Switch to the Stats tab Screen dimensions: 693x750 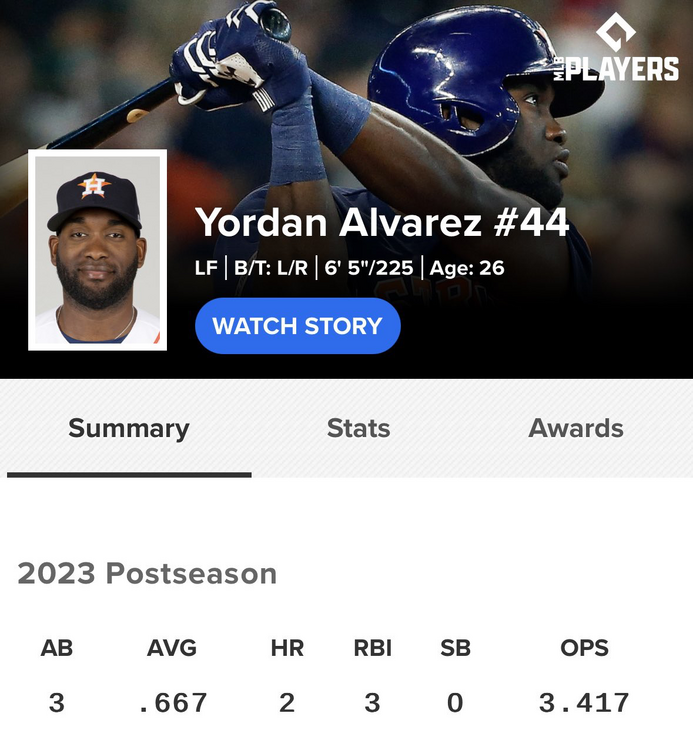point(358,428)
